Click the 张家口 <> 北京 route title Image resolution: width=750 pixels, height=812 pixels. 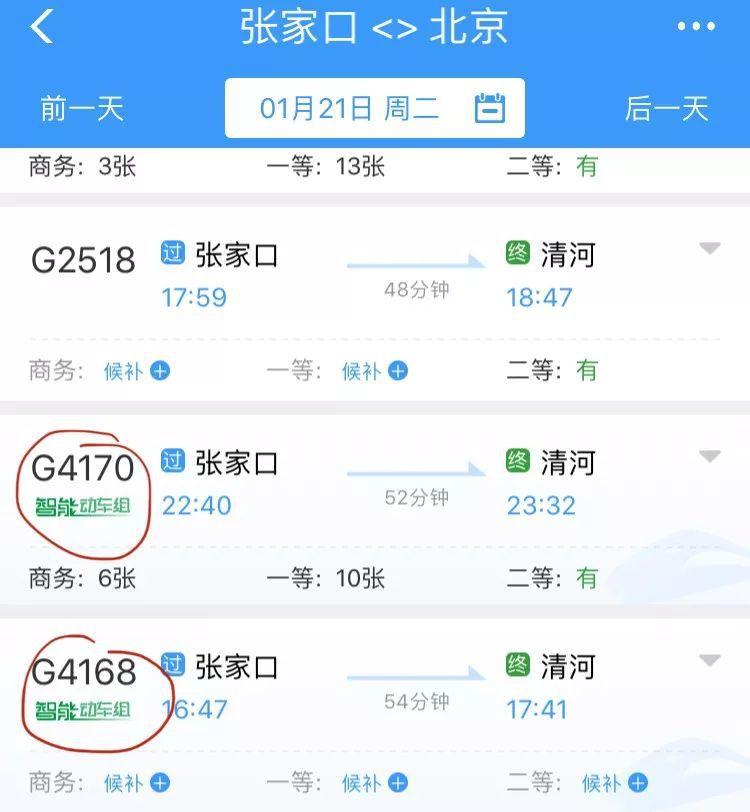[375, 25]
